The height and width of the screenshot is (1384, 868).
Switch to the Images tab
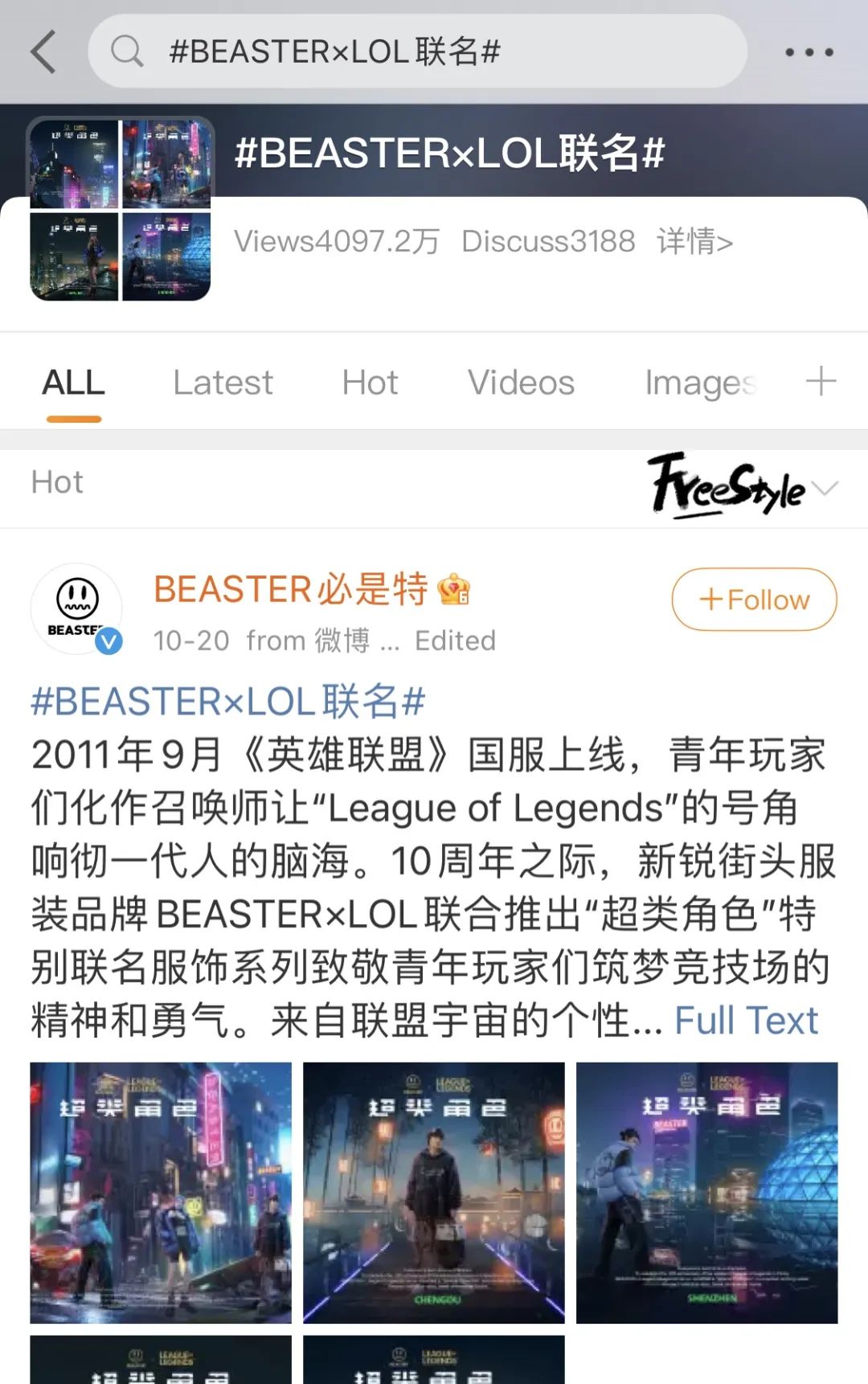pos(699,383)
